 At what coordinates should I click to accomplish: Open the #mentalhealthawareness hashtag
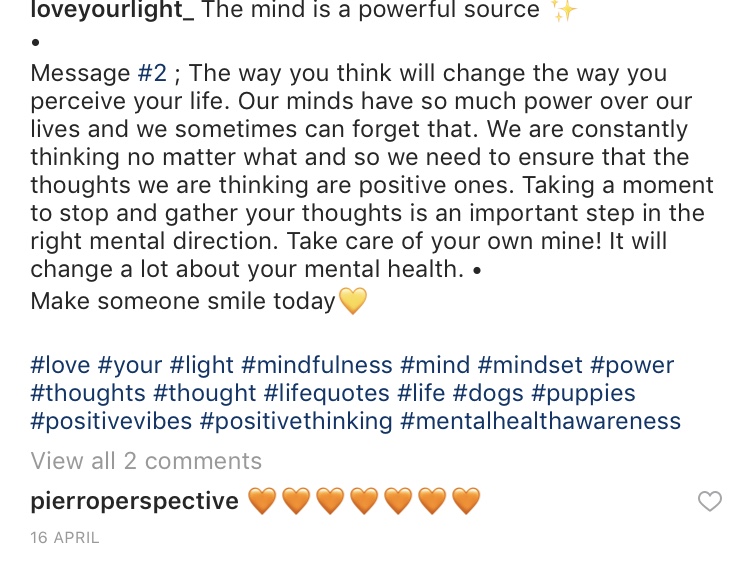pos(540,422)
